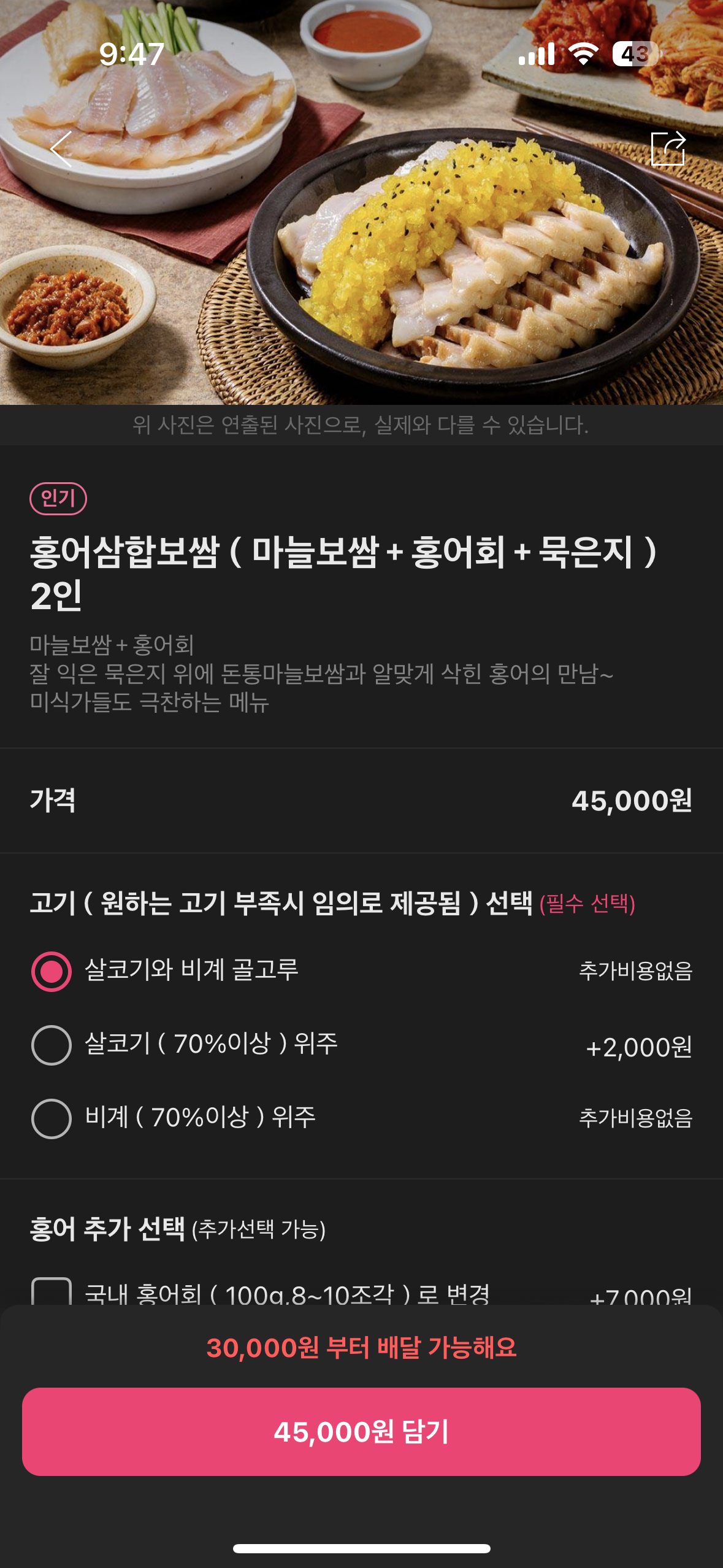Add to cart with 45,000원 담기

pyautogui.click(x=361, y=1431)
